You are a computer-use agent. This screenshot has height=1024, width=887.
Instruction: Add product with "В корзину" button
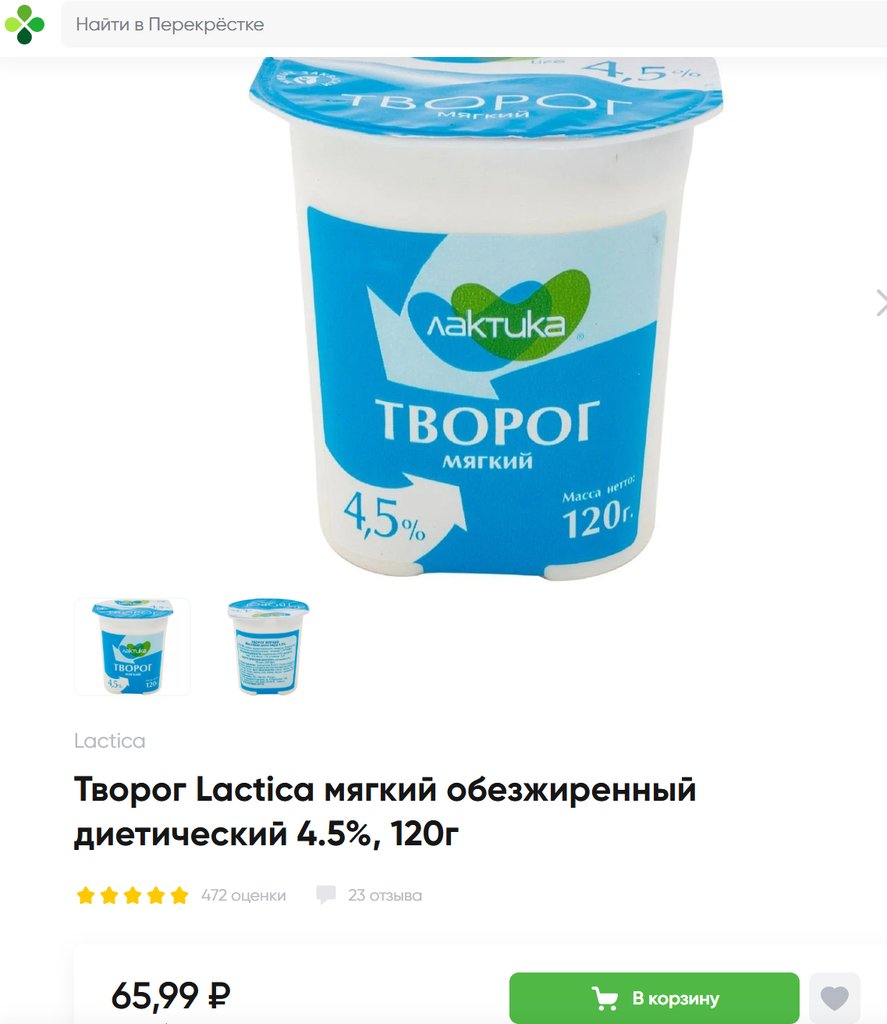654,998
